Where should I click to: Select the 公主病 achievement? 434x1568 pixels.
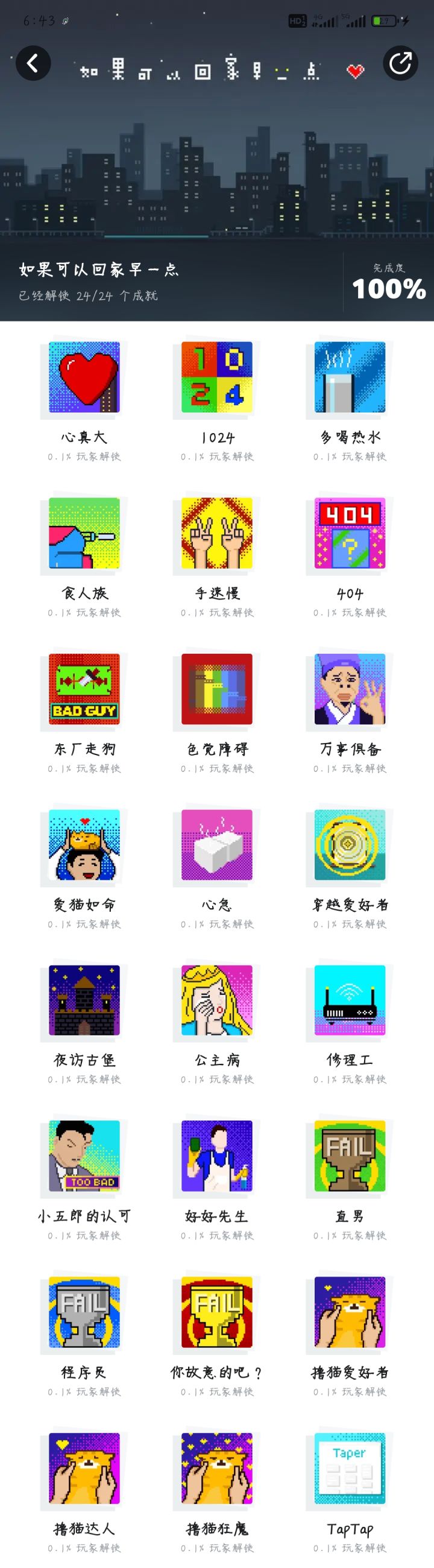pos(216,1000)
